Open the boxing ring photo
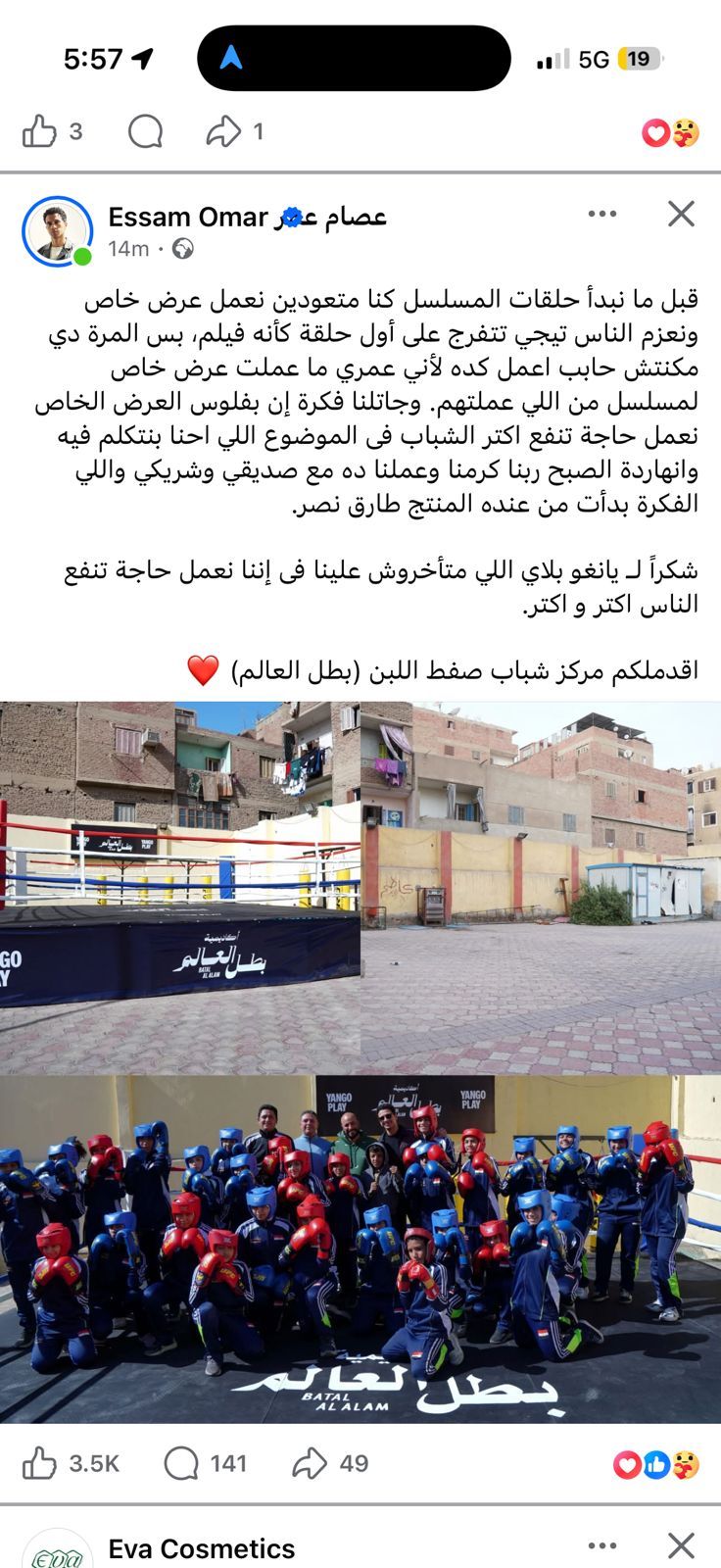Viewport: 721px width, 1568px height. [x=179, y=887]
